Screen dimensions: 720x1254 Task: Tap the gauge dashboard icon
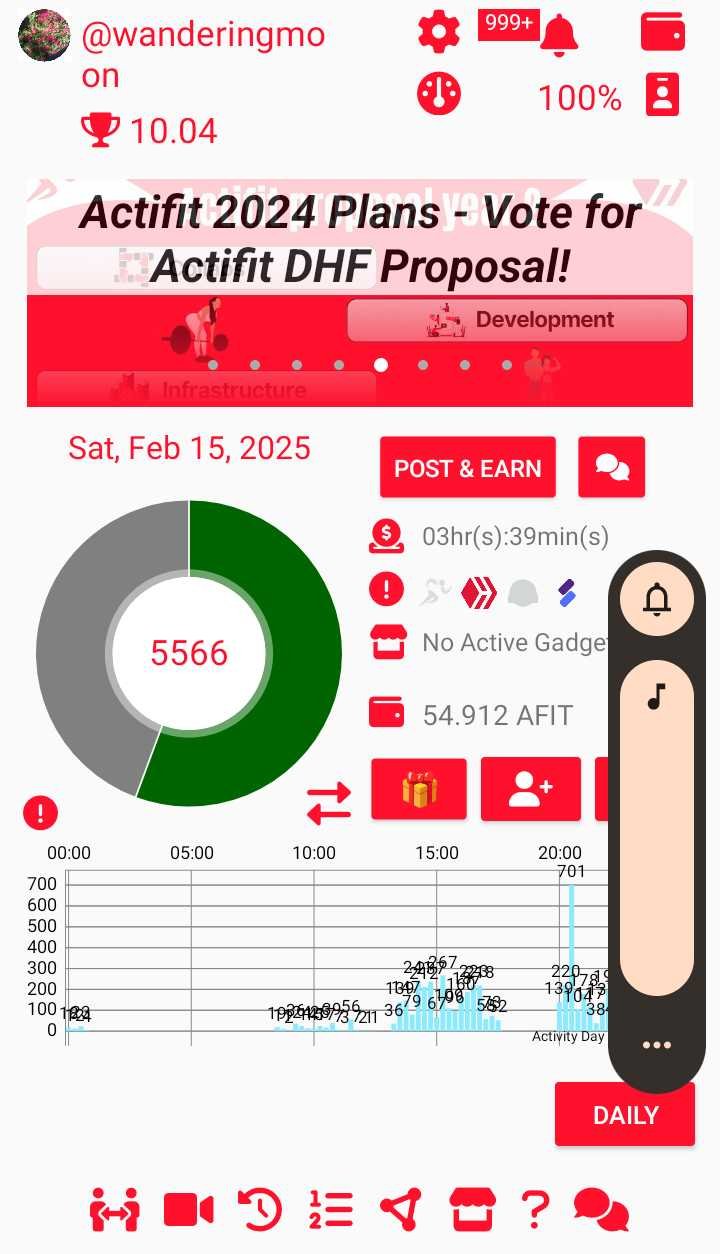[x=439, y=94]
